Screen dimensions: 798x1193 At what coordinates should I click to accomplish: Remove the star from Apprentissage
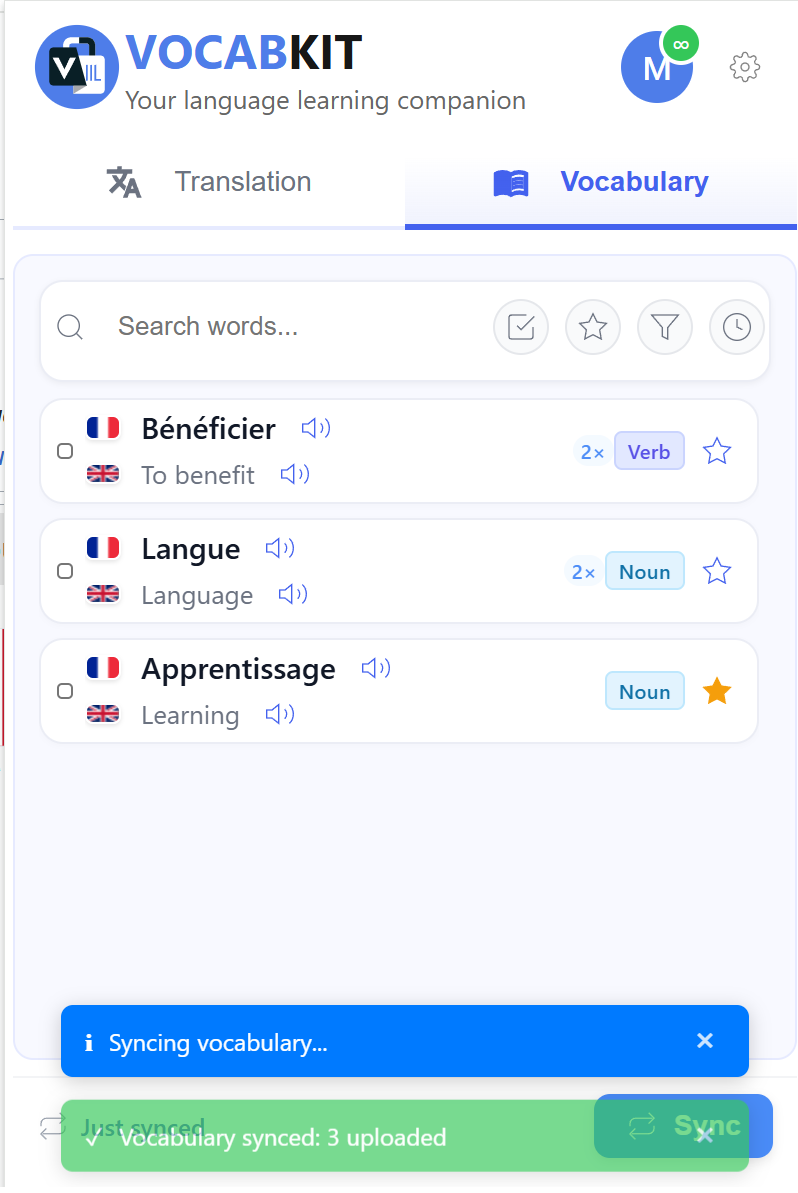717,692
